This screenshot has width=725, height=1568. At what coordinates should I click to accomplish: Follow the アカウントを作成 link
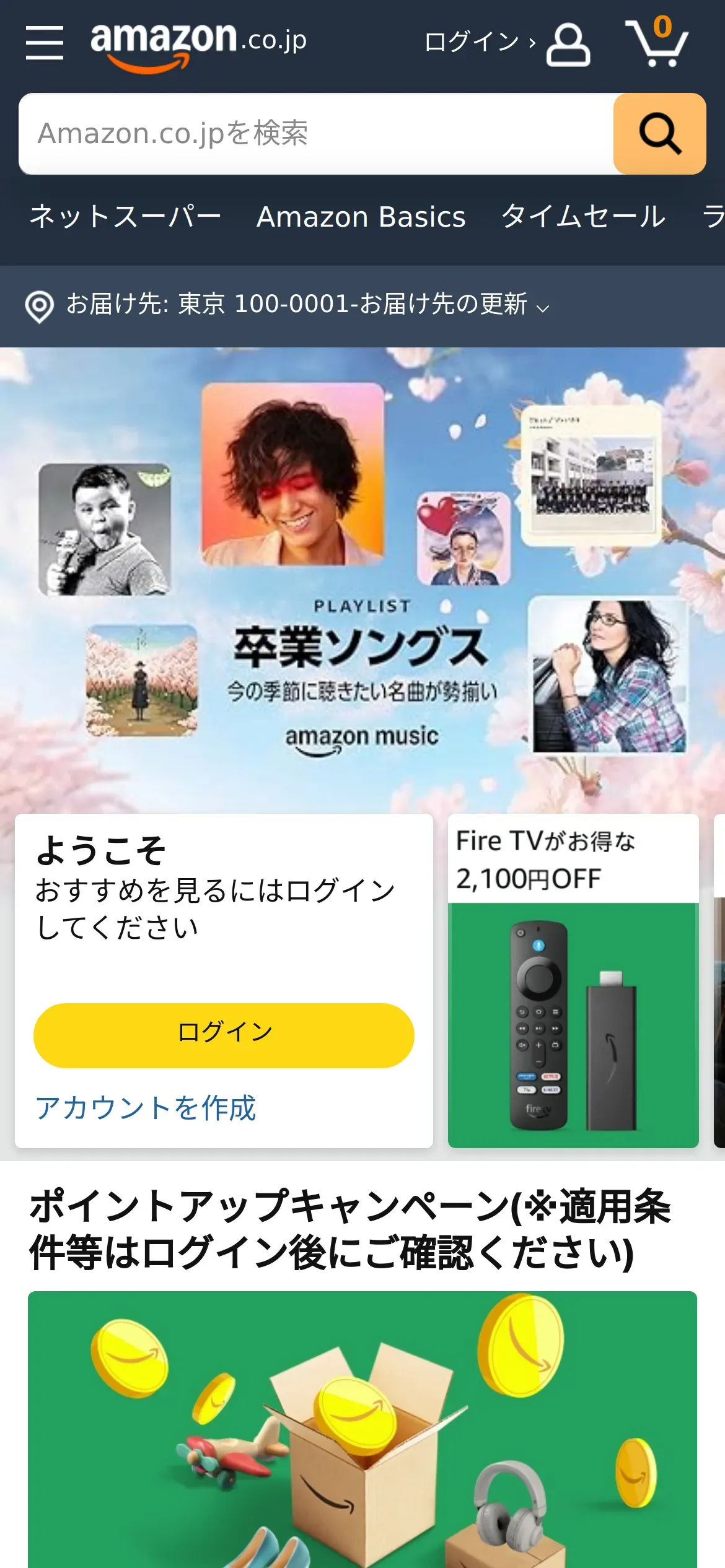[146, 1108]
